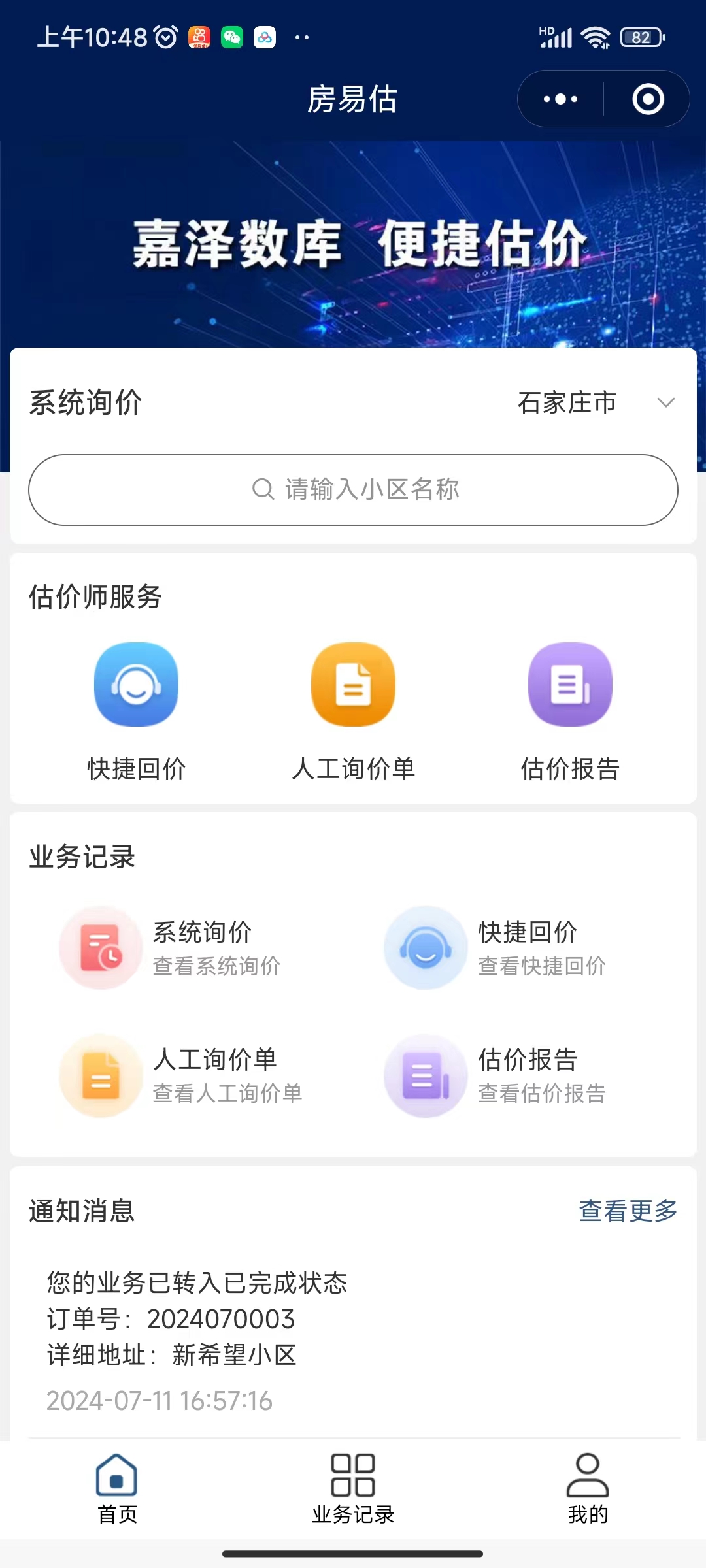706x1568 pixels.
Task: Tap the magnifier icon in the search bar
Action: tap(263, 489)
